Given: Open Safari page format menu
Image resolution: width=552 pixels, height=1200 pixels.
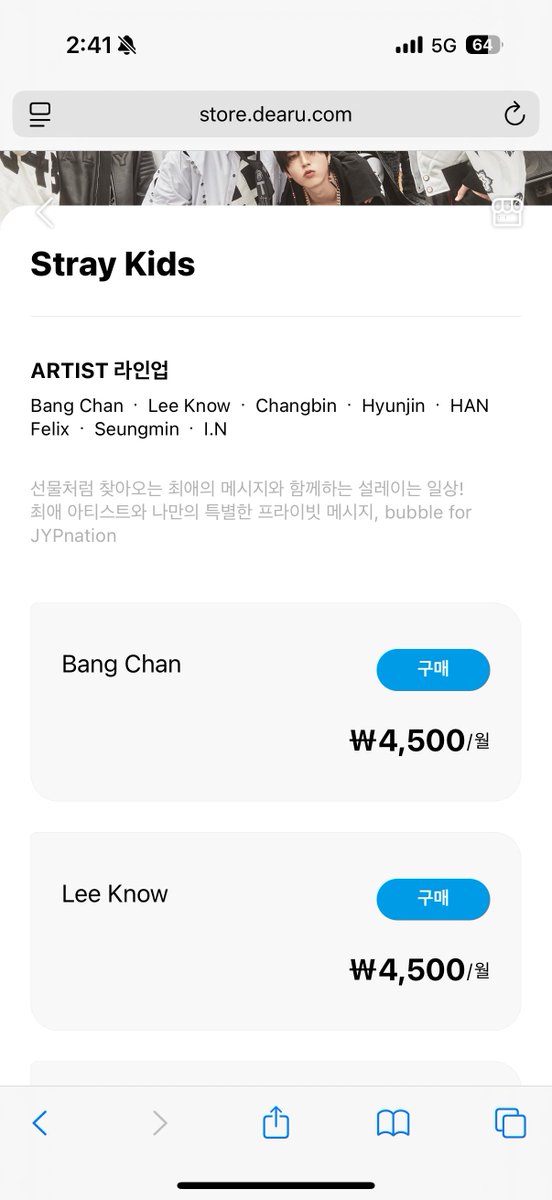Looking at the screenshot, I should pyautogui.click(x=40, y=114).
